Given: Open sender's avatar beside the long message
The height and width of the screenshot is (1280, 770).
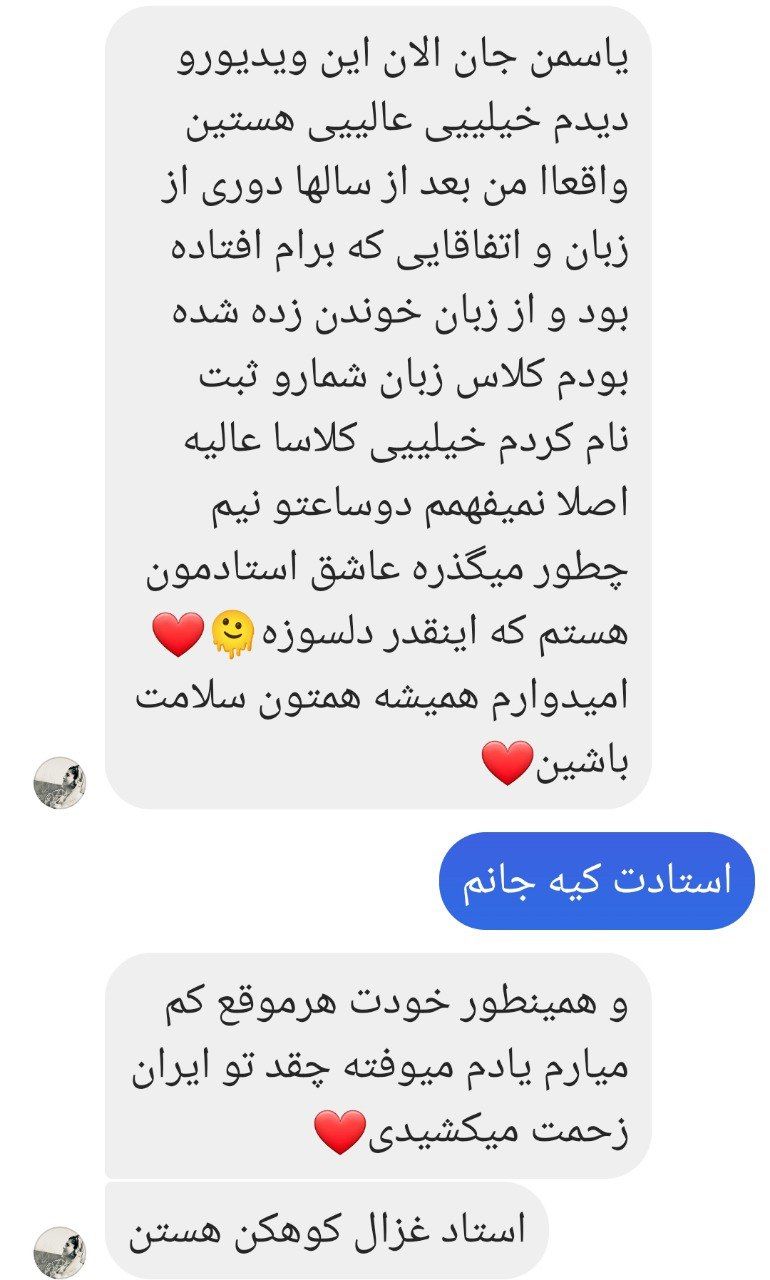Looking at the screenshot, I should (59, 782).
